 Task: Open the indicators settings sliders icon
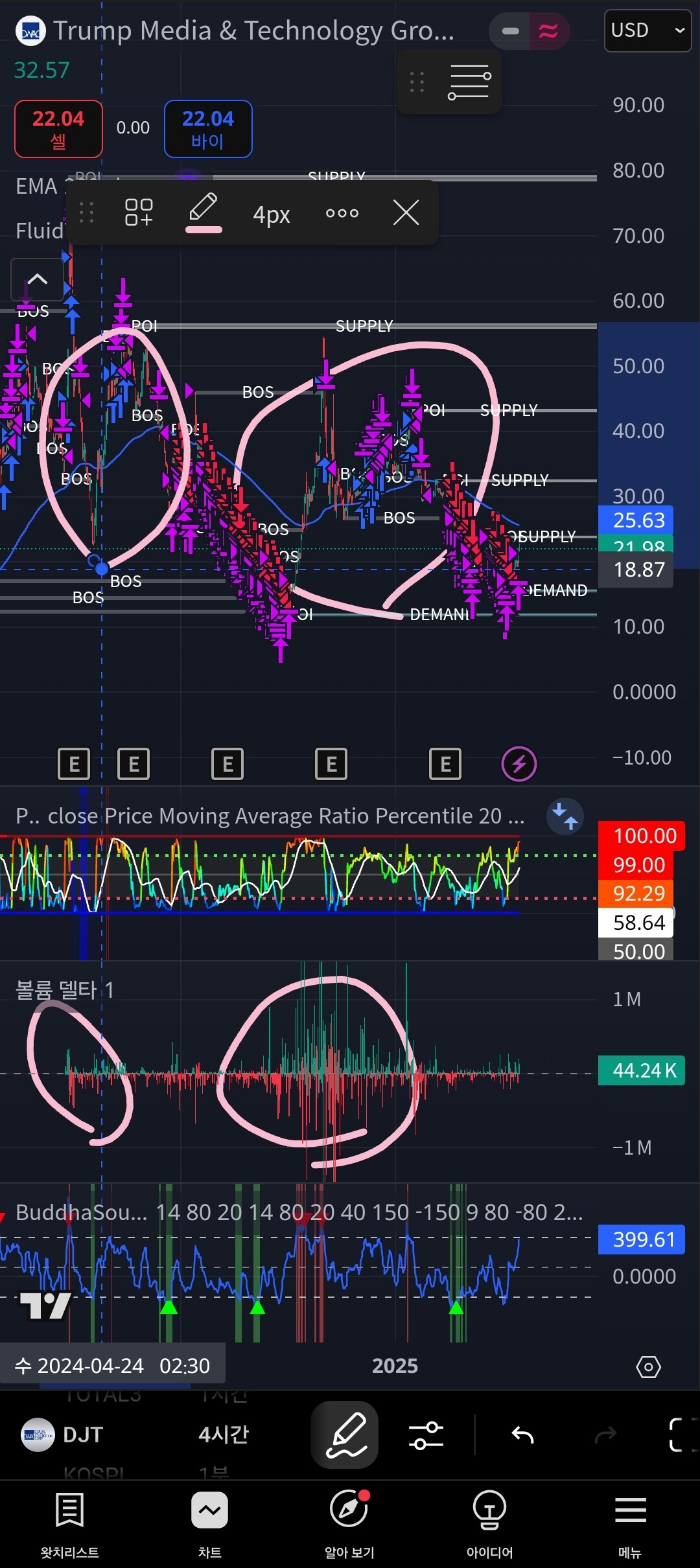426,1435
